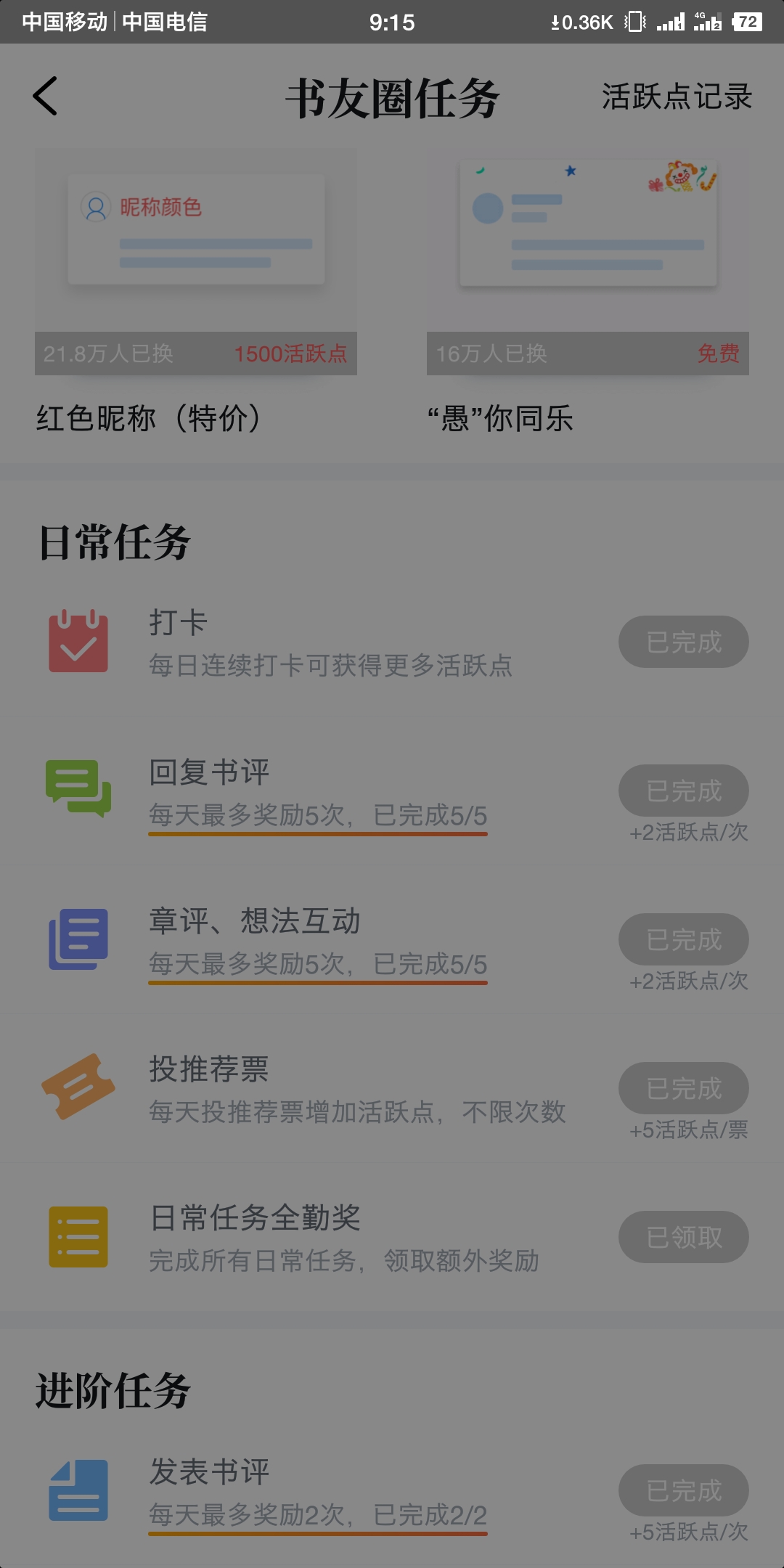The image size is (784, 1568).
Task: Tap the 已完成 button for 回复书评
Action: pyautogui.click(x=684, y=791)
